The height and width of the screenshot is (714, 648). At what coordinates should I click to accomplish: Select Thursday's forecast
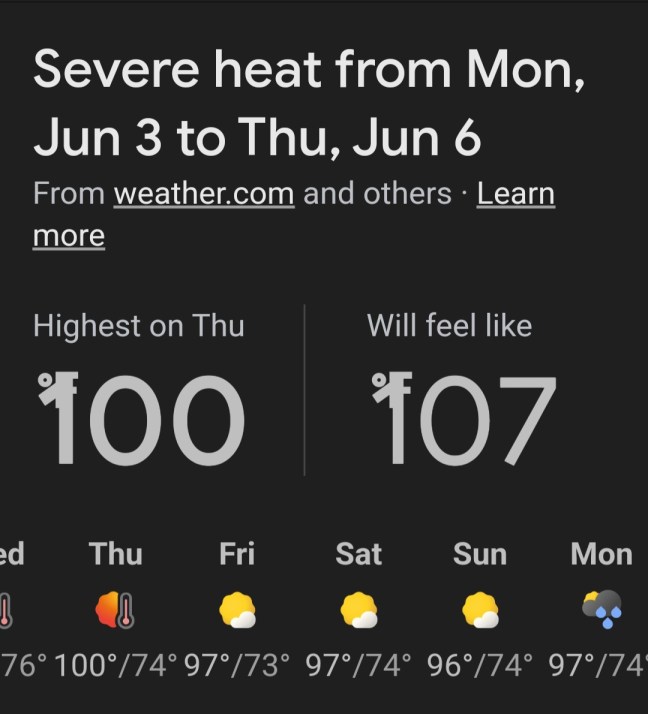pyautogui.click(x=116, y=608)
